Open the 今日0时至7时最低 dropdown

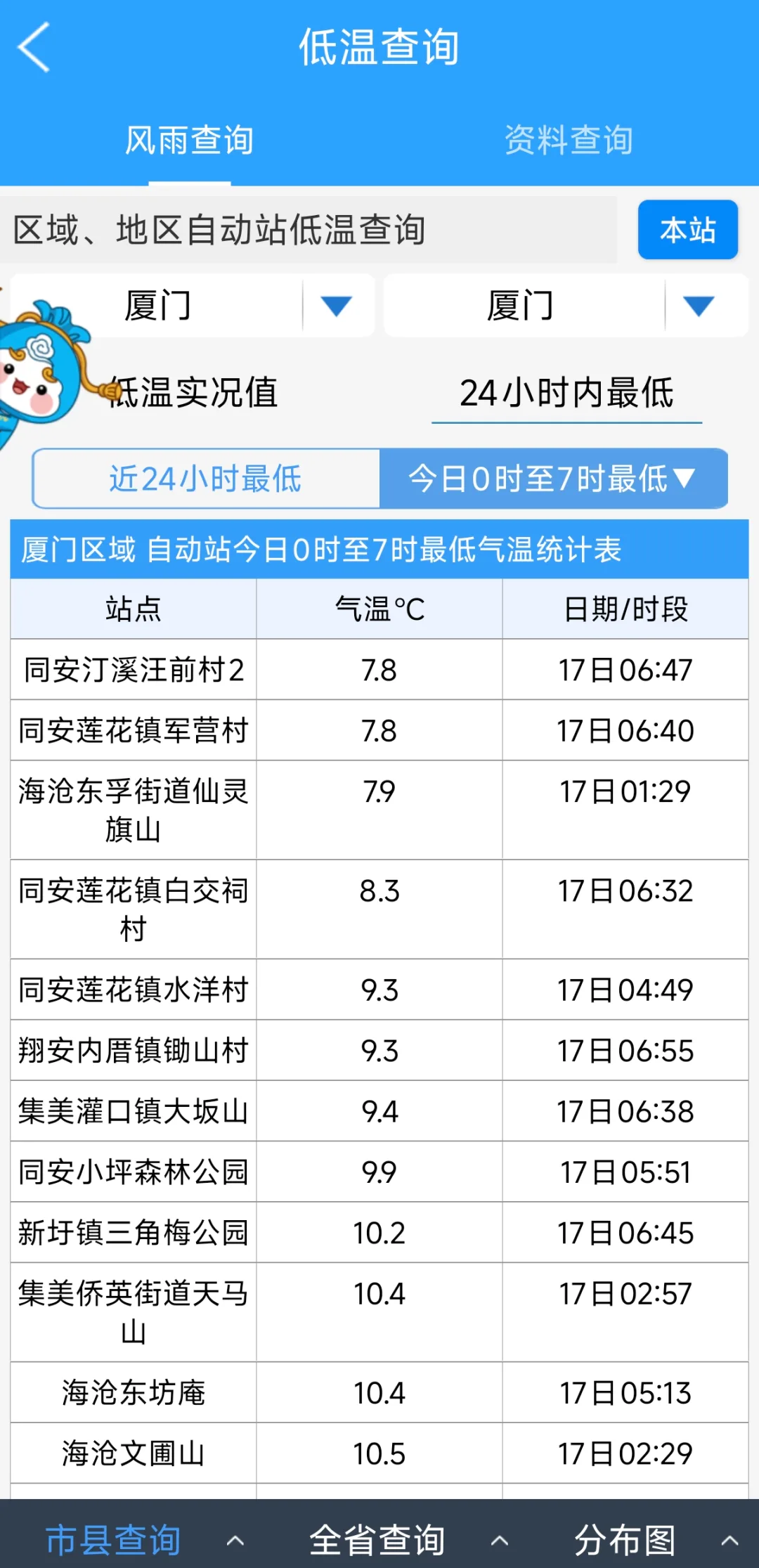point(552,479)
